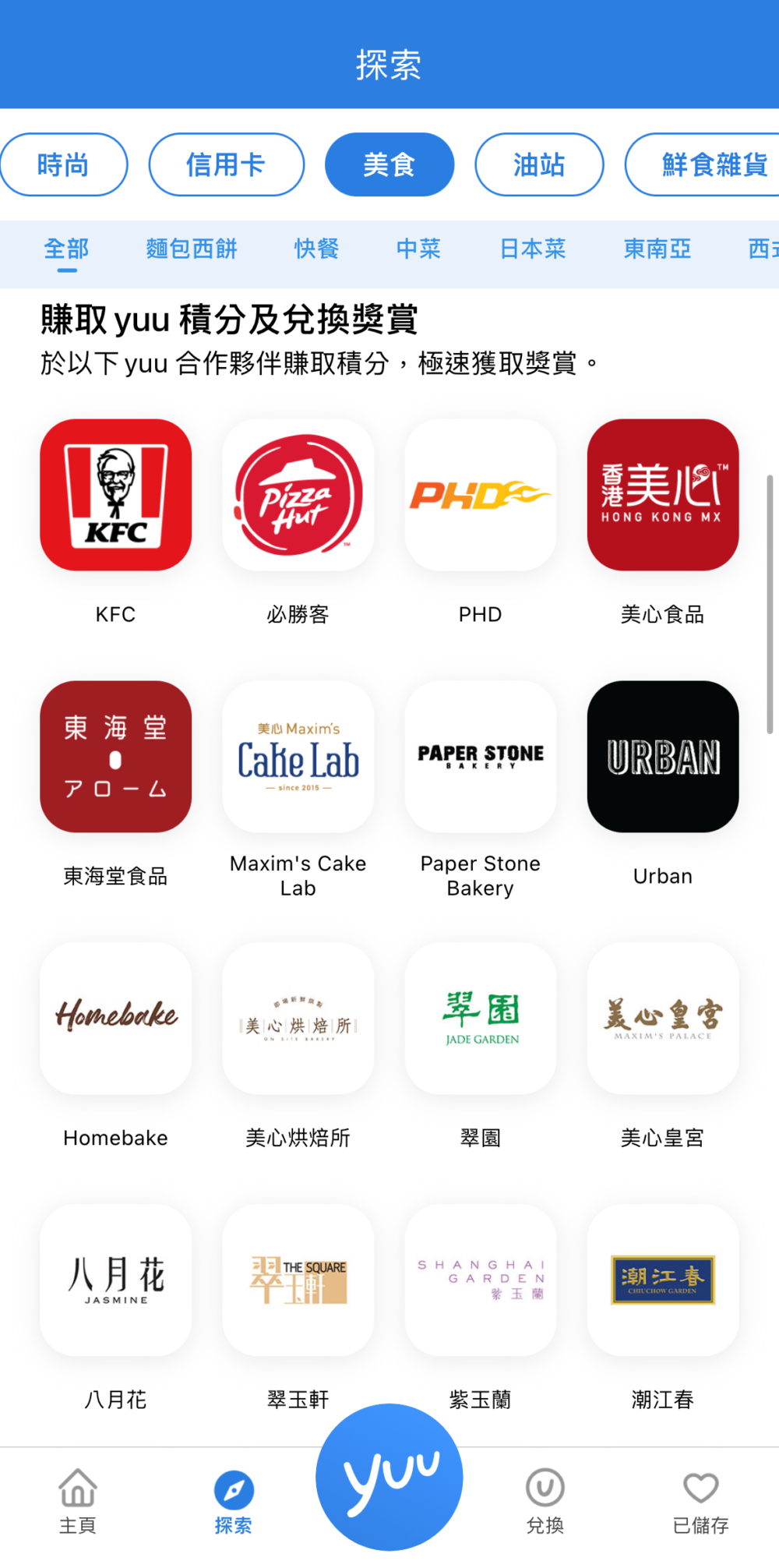This screenshot has width=779, height=1568.
Task: View the 翠園 Jade Garden tile
Action: 480,1019
